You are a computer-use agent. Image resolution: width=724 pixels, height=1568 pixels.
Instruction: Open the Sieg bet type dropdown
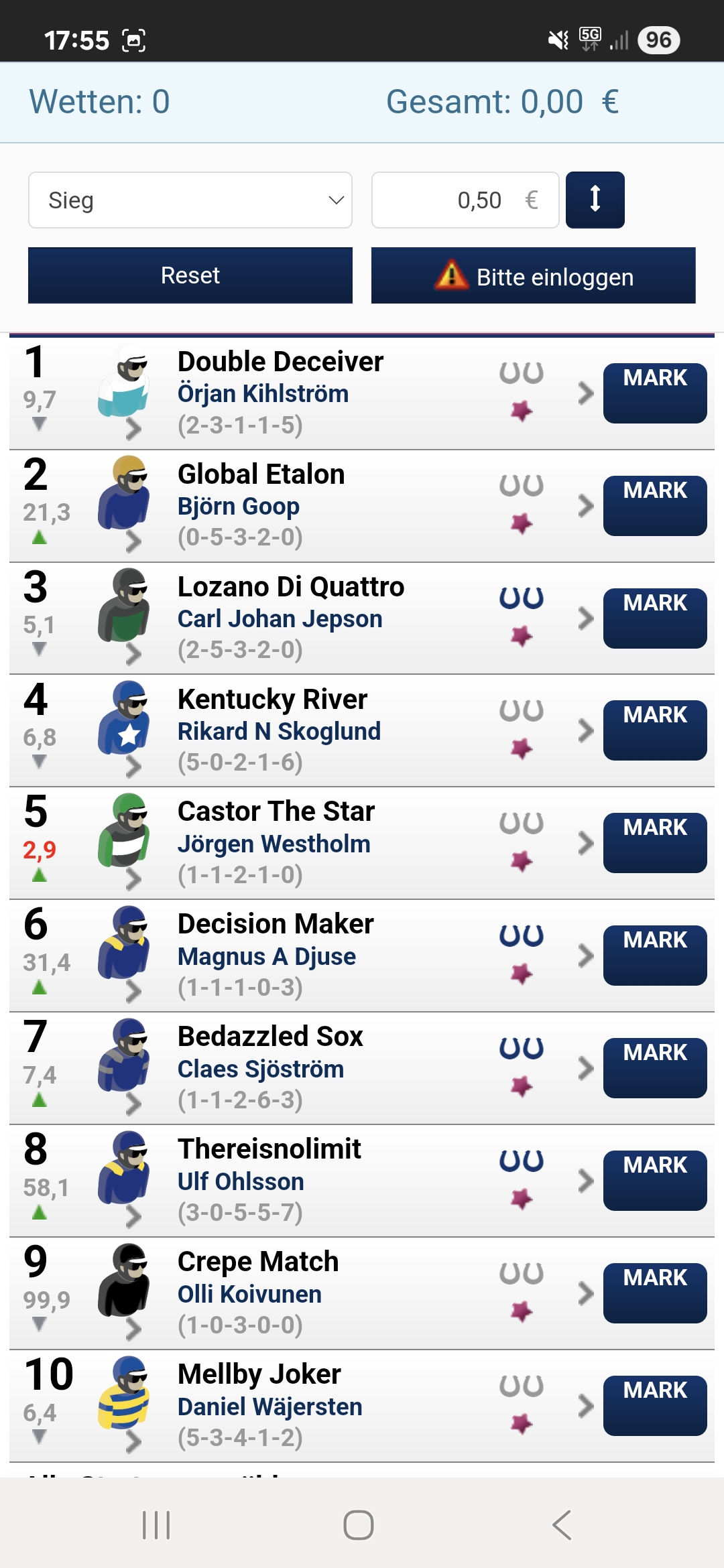190,200
